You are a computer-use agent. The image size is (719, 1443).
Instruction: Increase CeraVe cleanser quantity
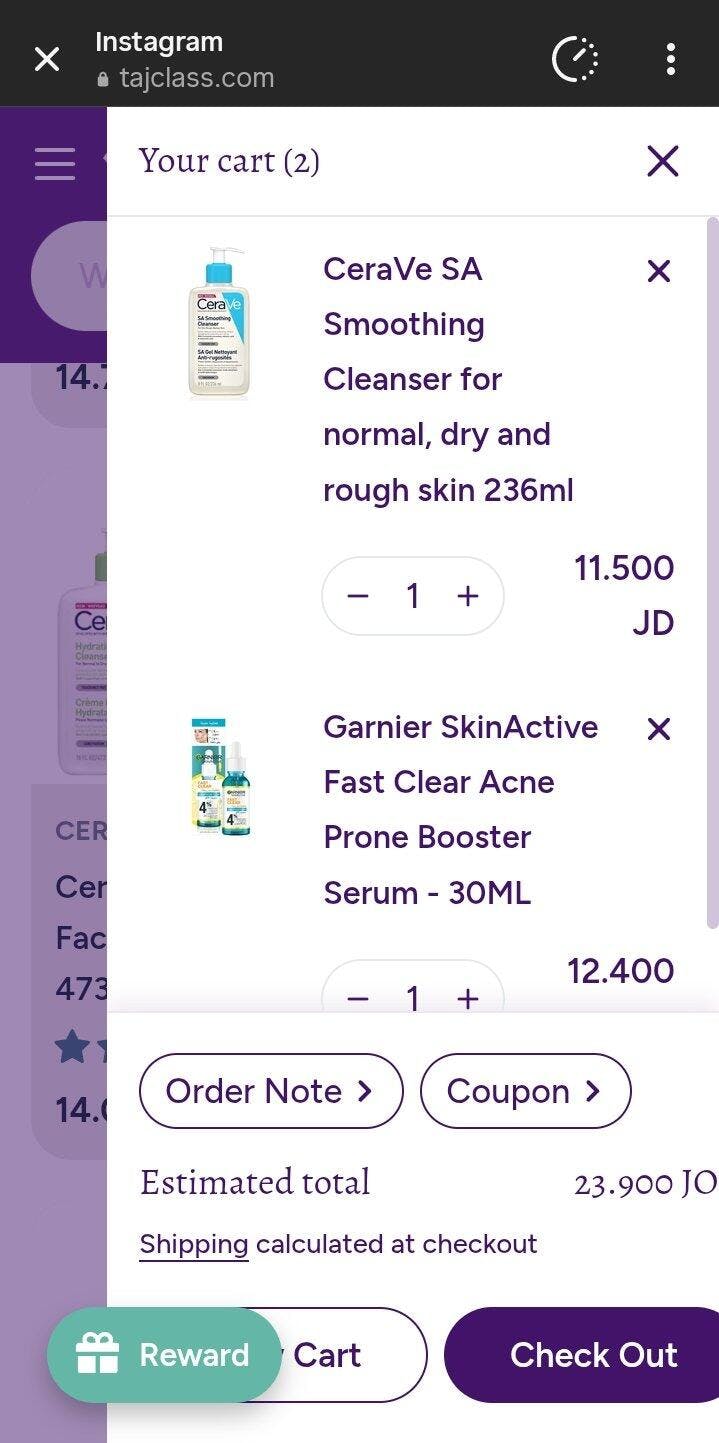(468, 596)
